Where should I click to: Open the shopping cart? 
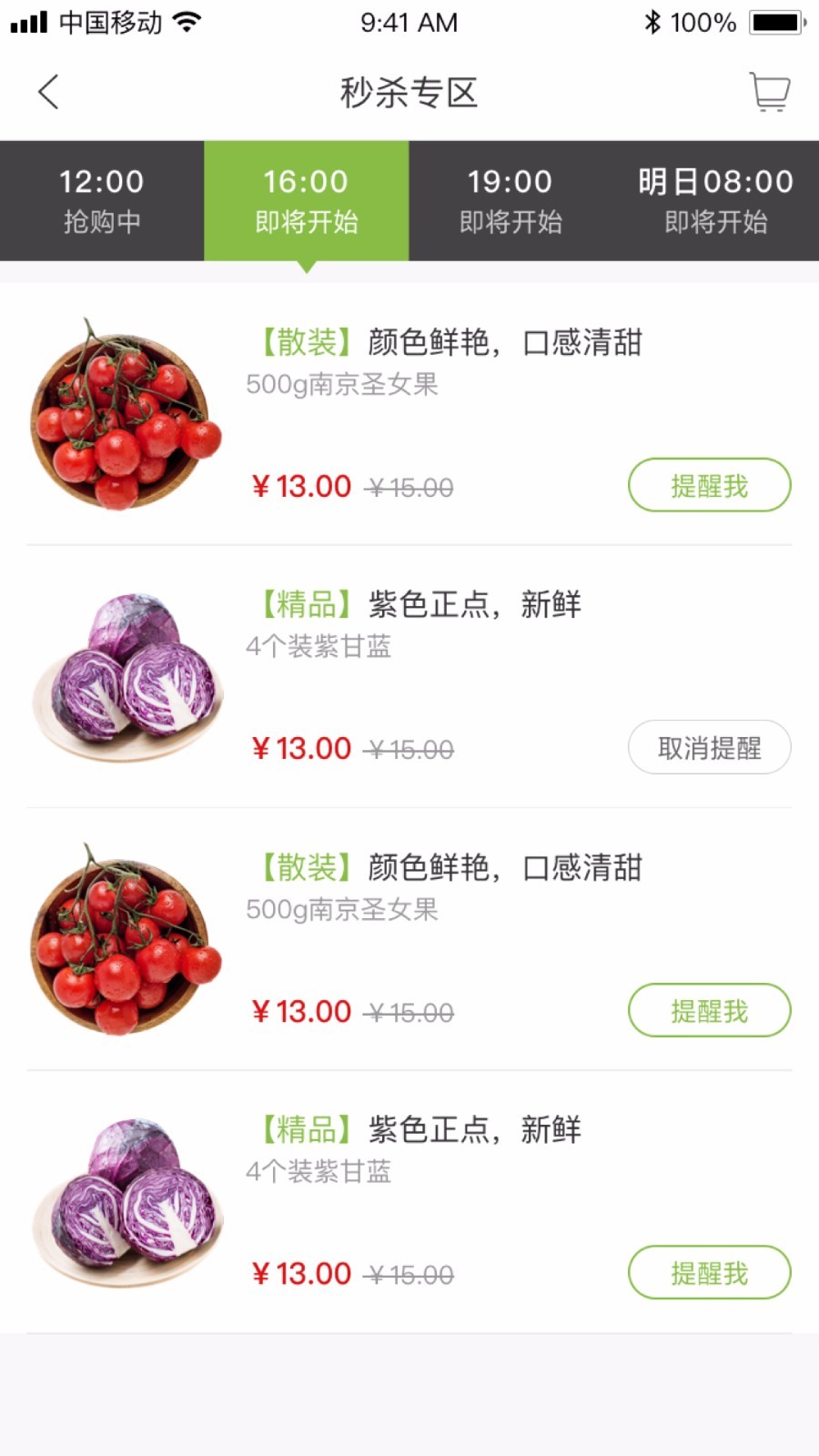coord(769,92)
